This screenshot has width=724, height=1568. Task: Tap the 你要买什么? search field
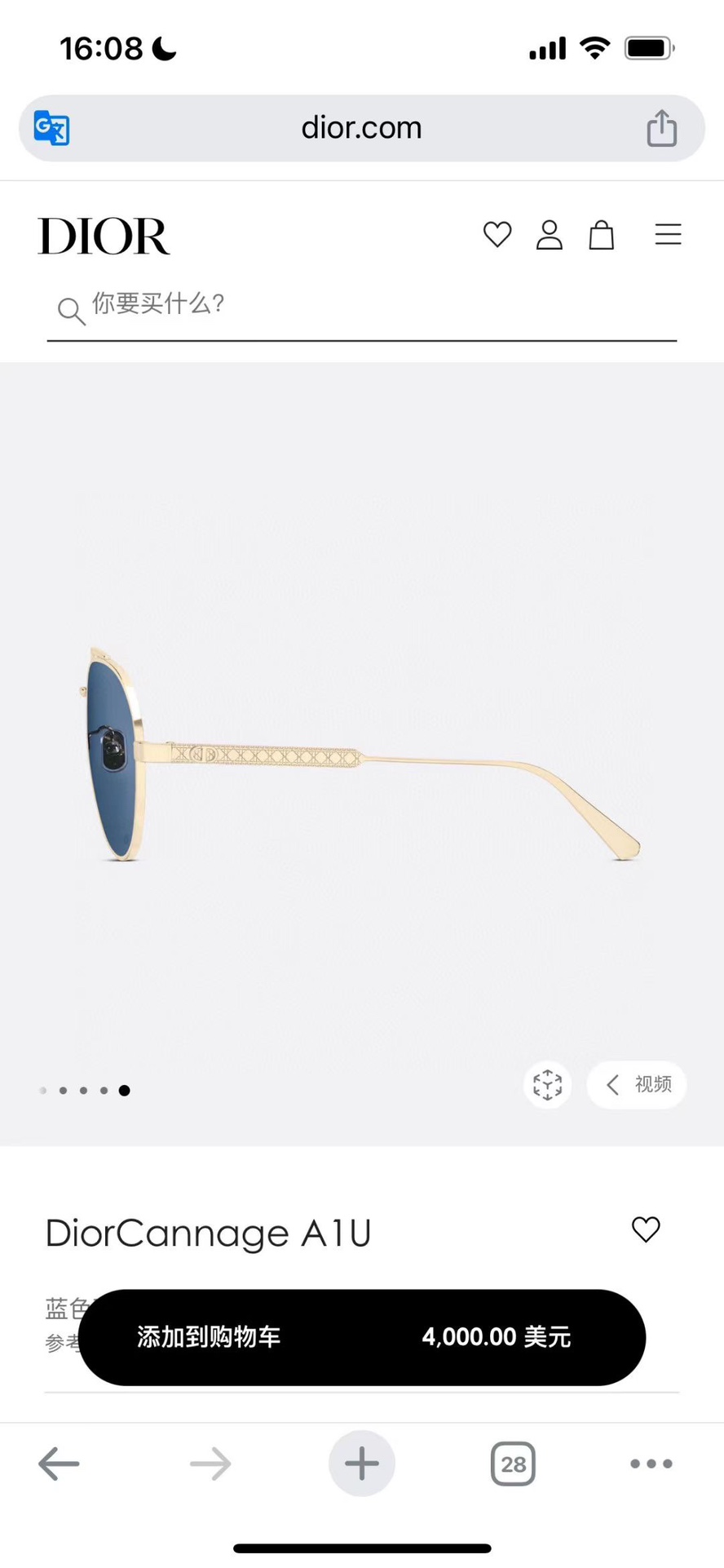tap(362, 307)
